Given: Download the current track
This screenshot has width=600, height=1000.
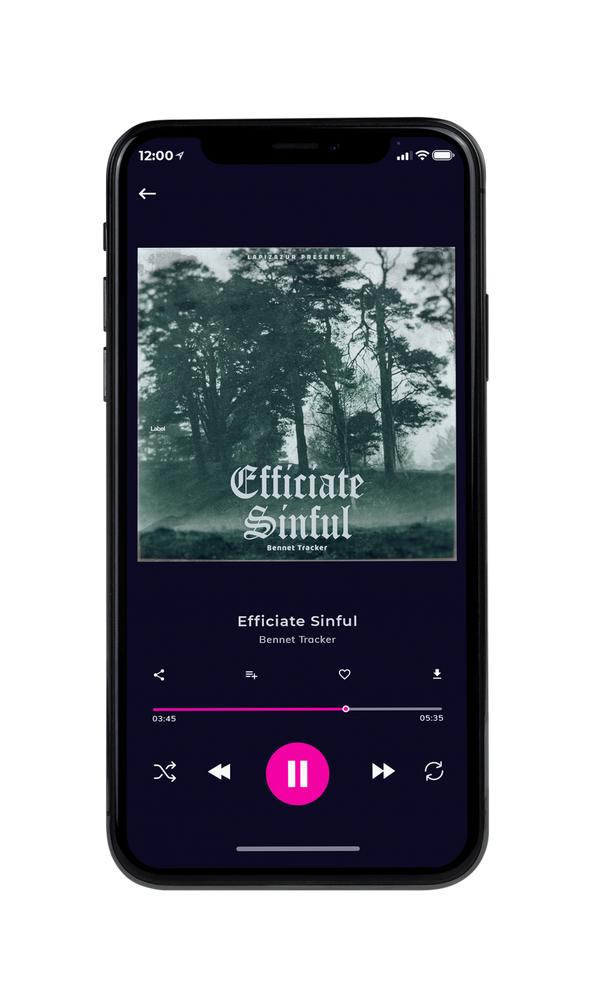Looking at the screenshot, I should 437,674.
